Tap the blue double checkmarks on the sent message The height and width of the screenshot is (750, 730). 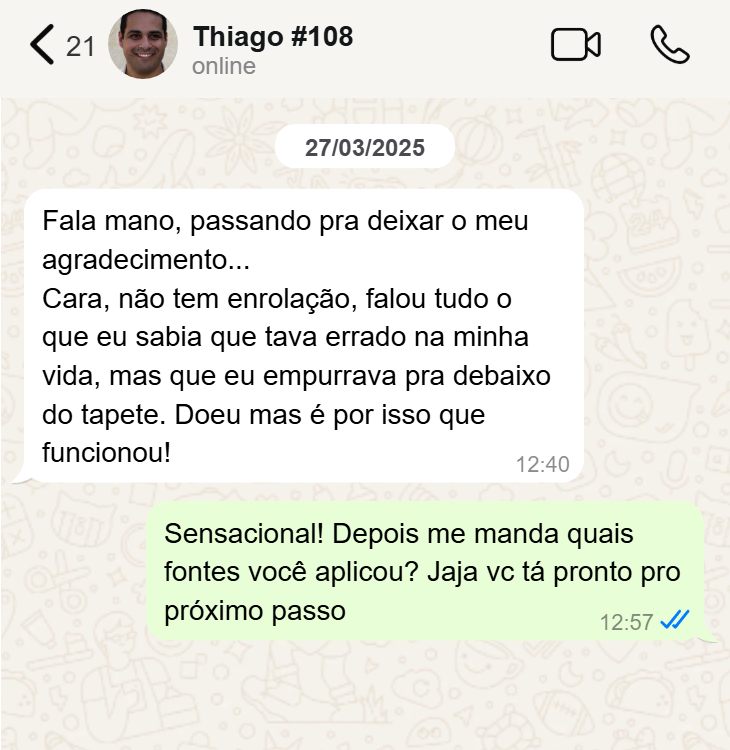pyautogui.click(x=674, y=621)
